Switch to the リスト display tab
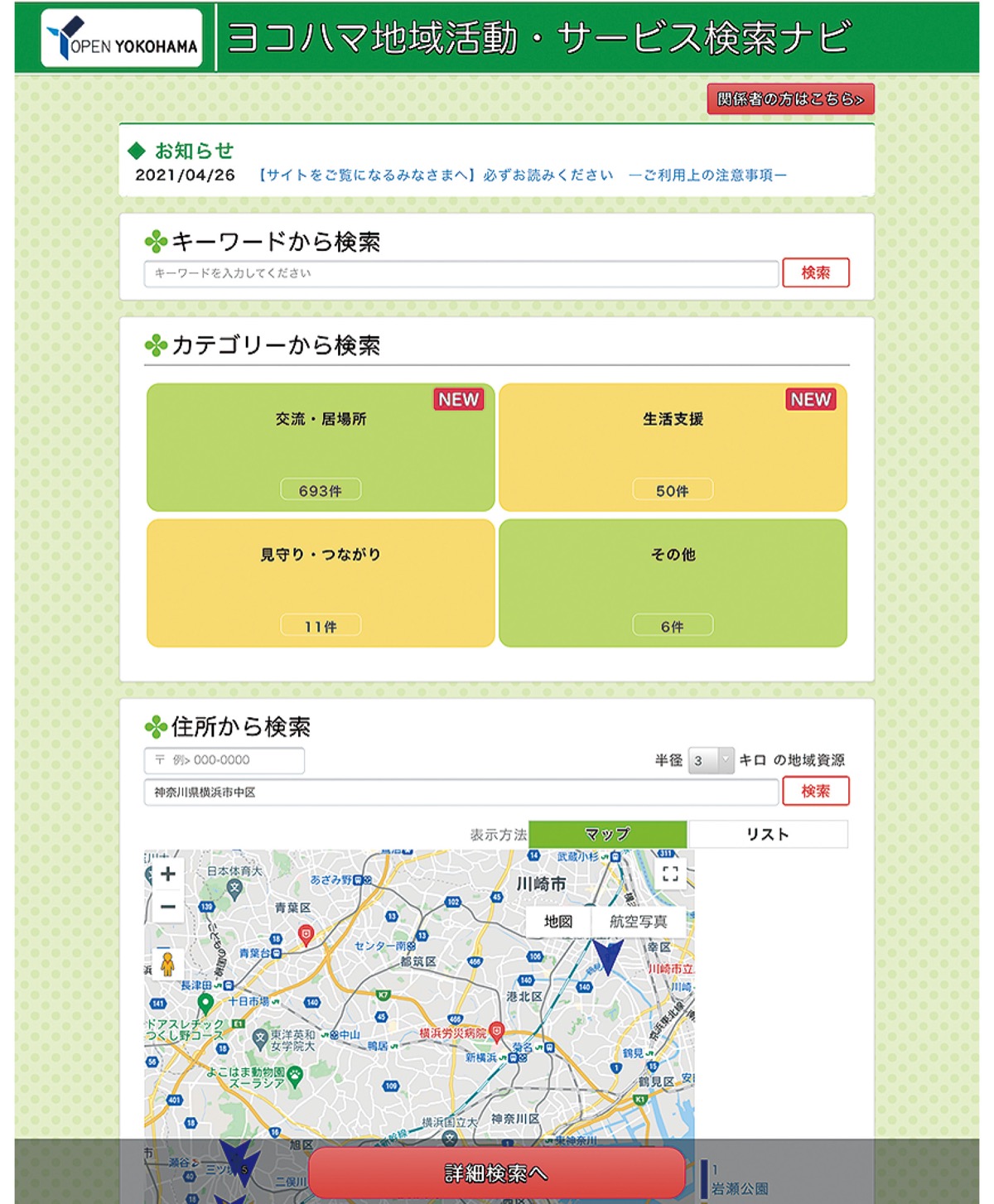This screenshot has height=1204, width=994. click(767, 834)
